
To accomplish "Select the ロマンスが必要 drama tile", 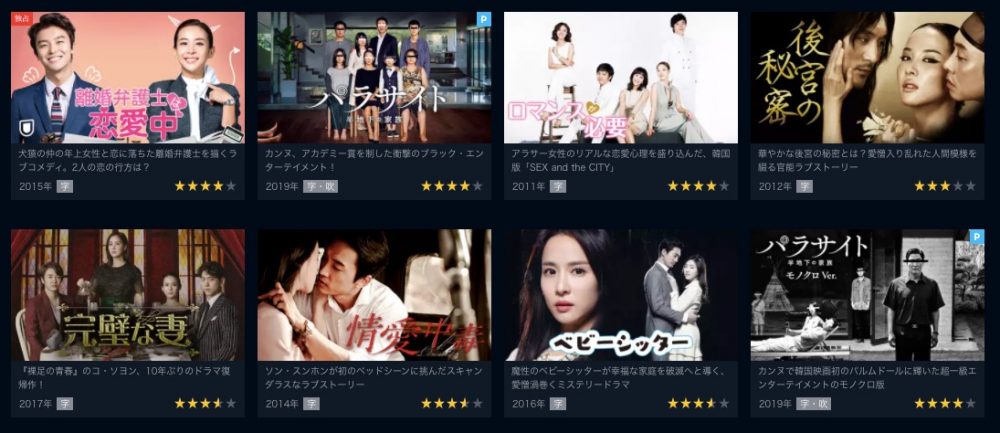I will pos(620,78).
